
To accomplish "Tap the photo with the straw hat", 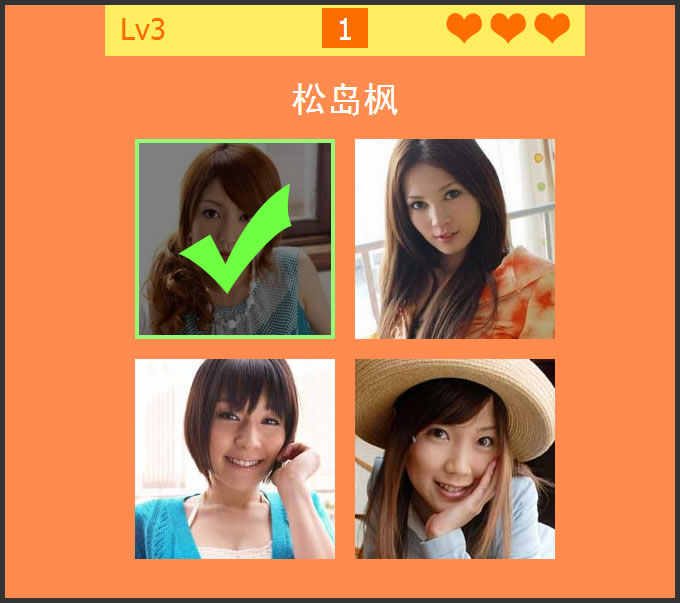I will pos(455,459).
